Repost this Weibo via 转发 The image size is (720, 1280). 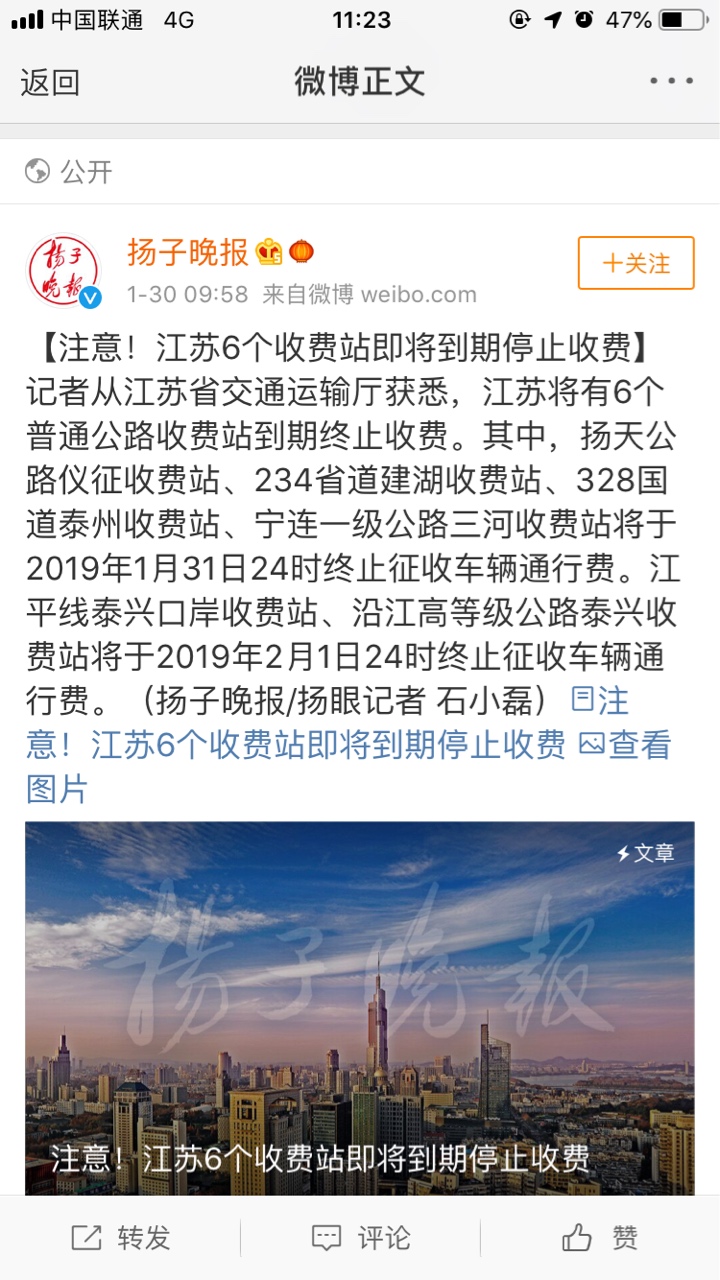coord(121,1238)
